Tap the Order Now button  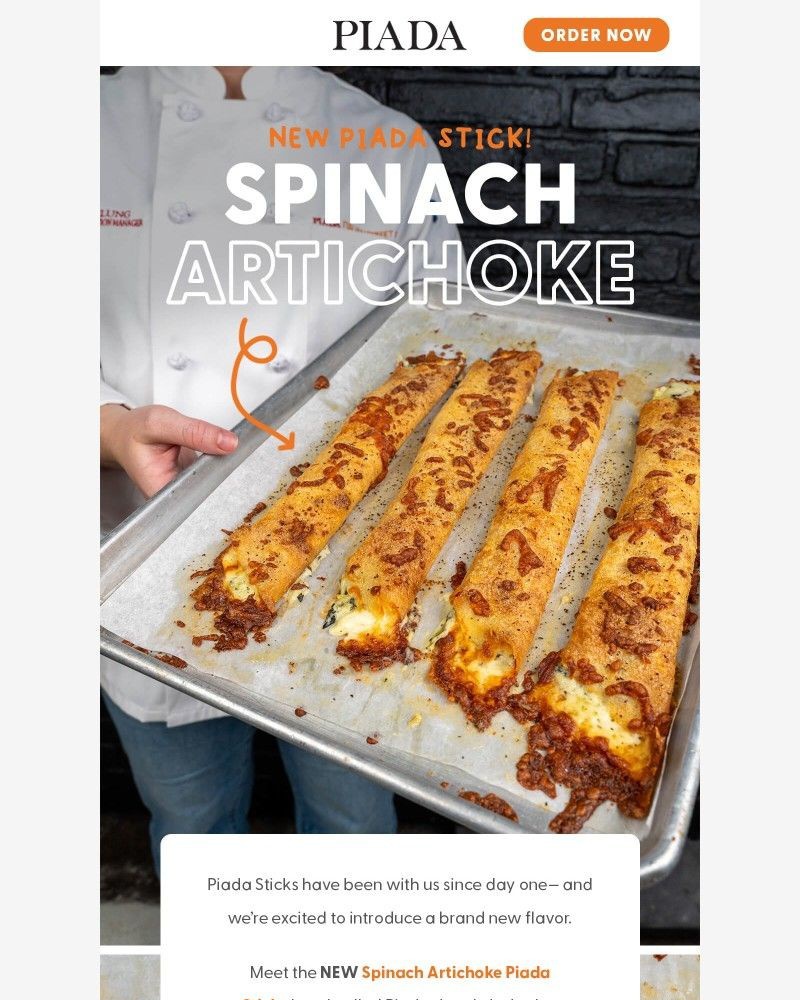tap(596, 35)
